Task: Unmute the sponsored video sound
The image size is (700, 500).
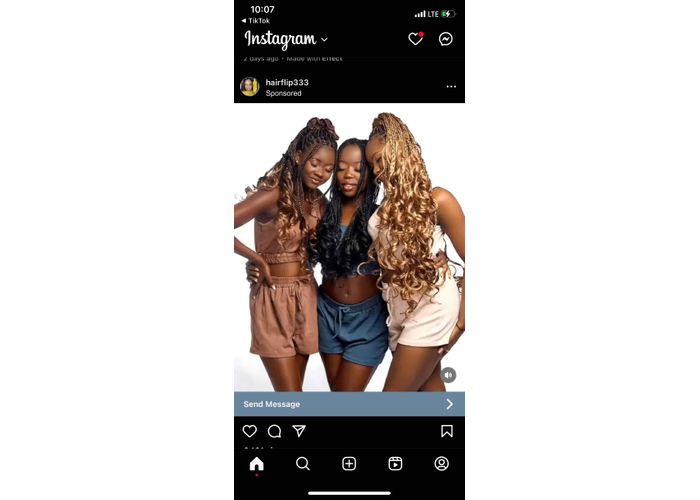Action: point(448,375)
